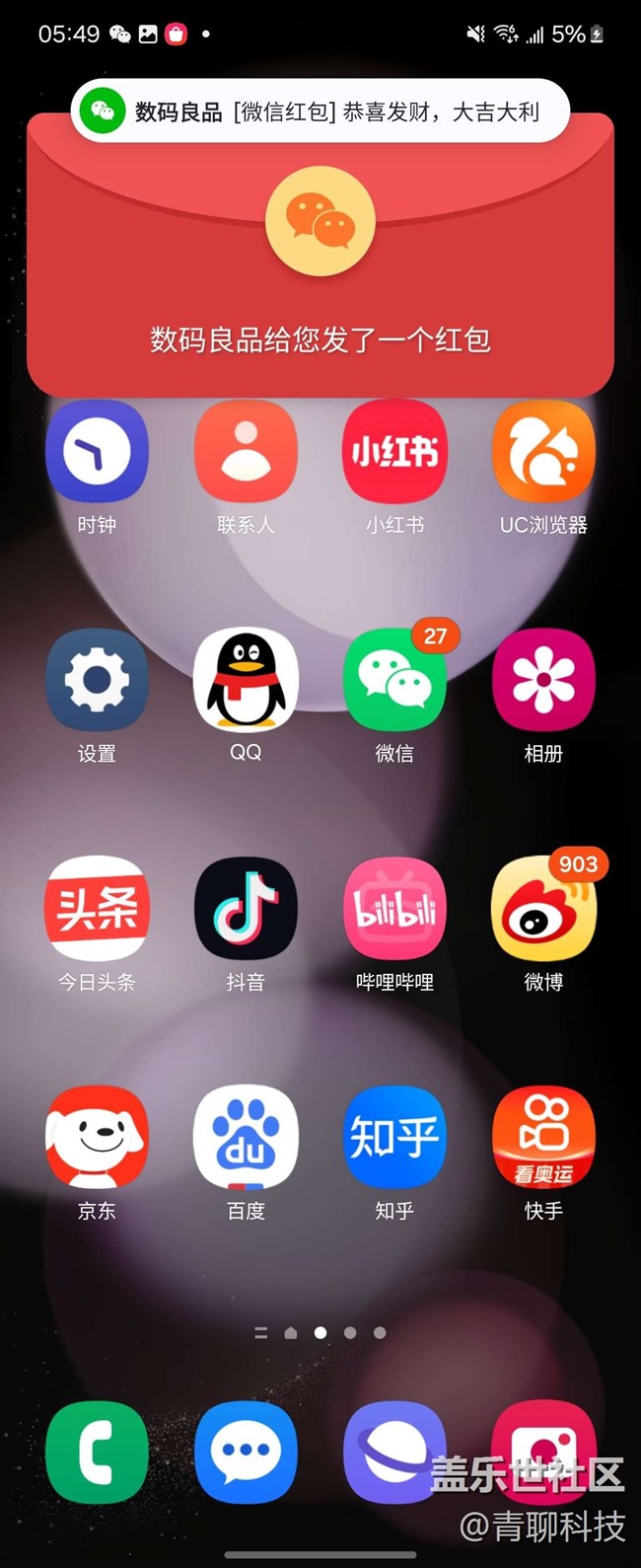
Task: Open 微信 with 27 unread
Action: click(394, 681)
